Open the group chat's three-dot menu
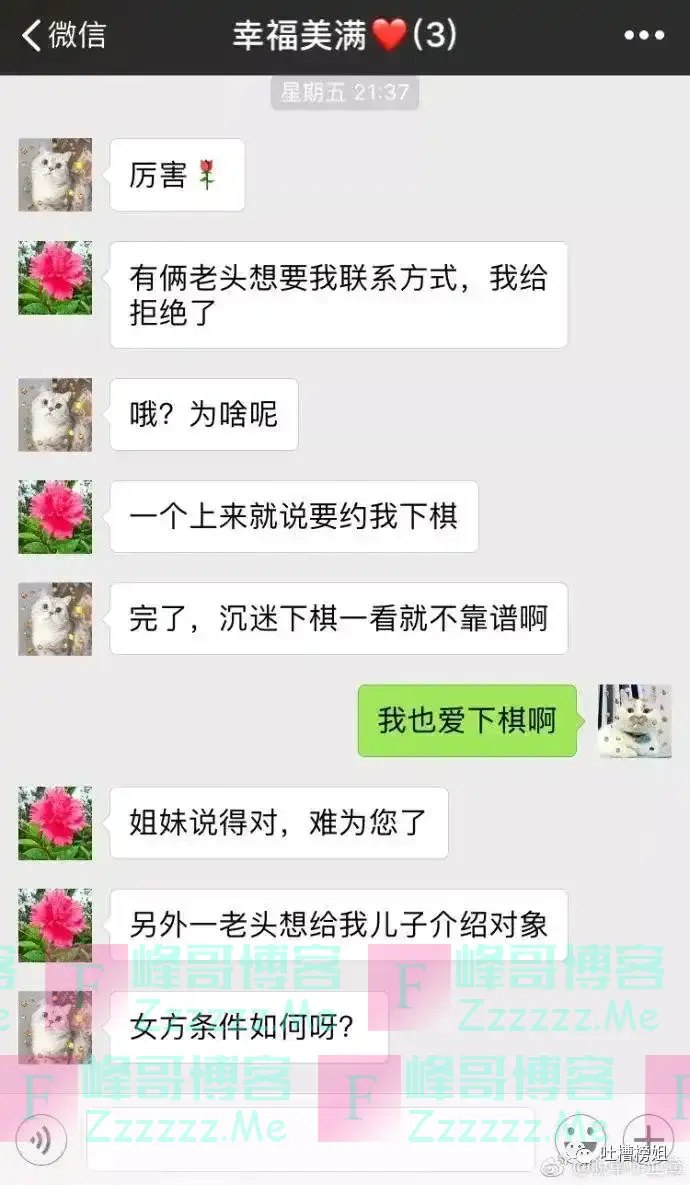The height and width of the screenshot is (1185, 690). point(643,36)
